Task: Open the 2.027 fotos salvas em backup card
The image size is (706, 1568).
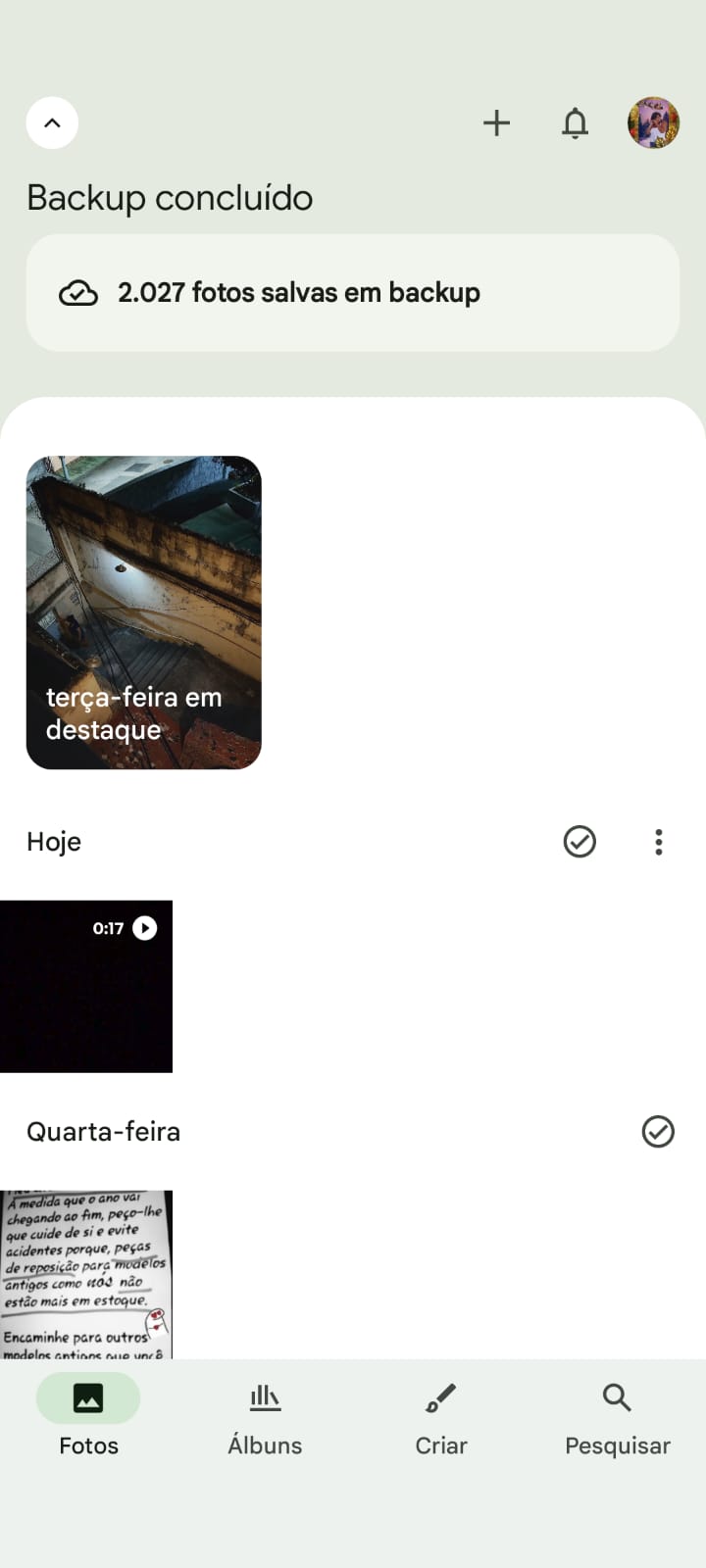Action: click(x=352, y=293)
